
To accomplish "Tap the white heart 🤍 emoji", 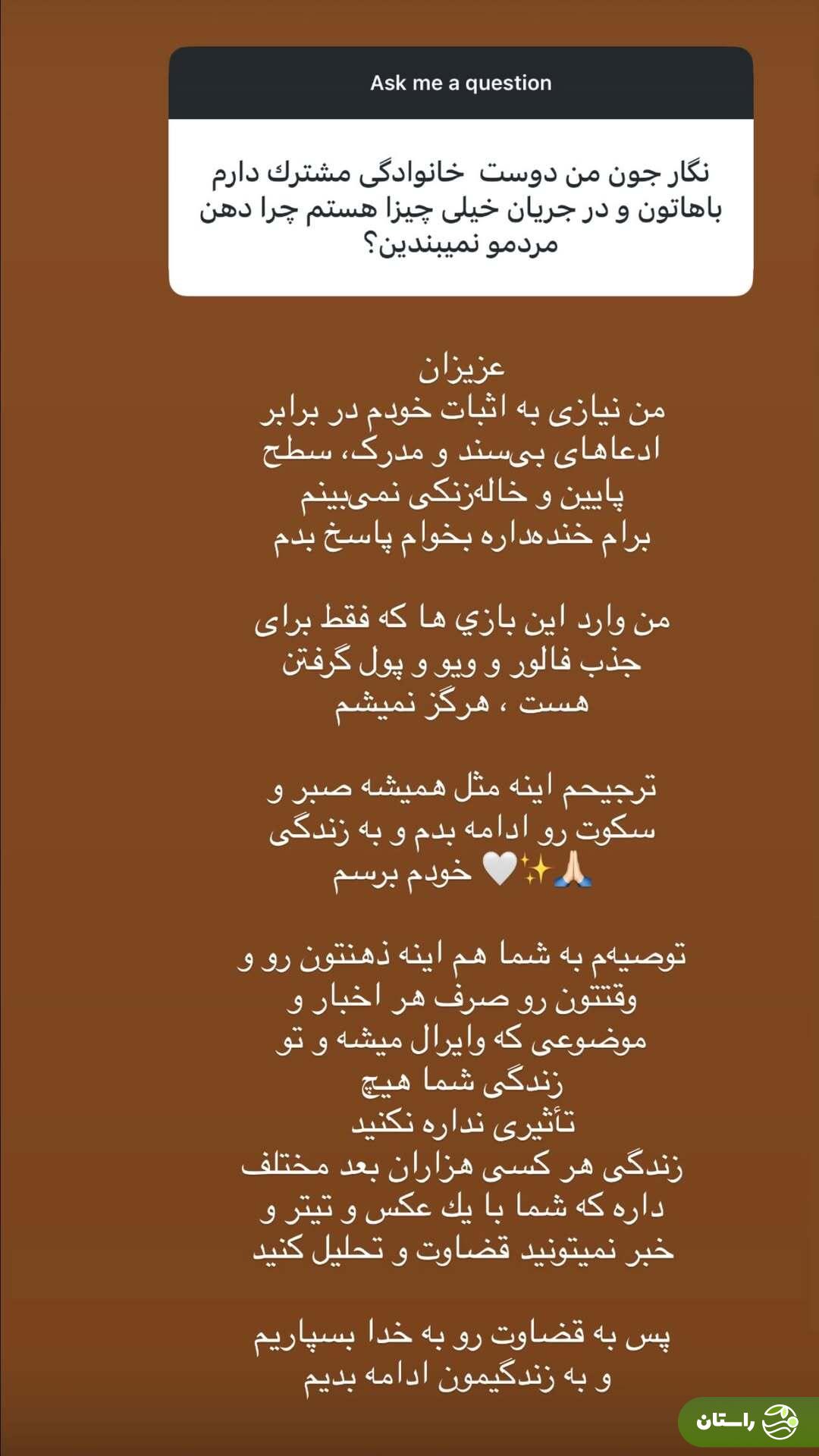I will click(x=500, y=868).
